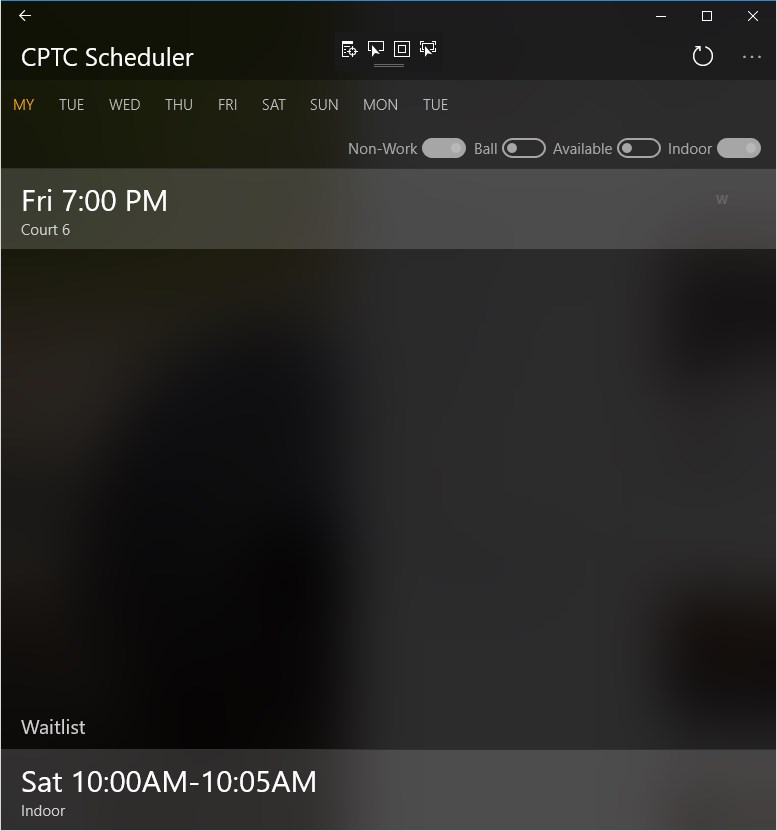
Task: Maximize the app window
Action: click(707, 16)
